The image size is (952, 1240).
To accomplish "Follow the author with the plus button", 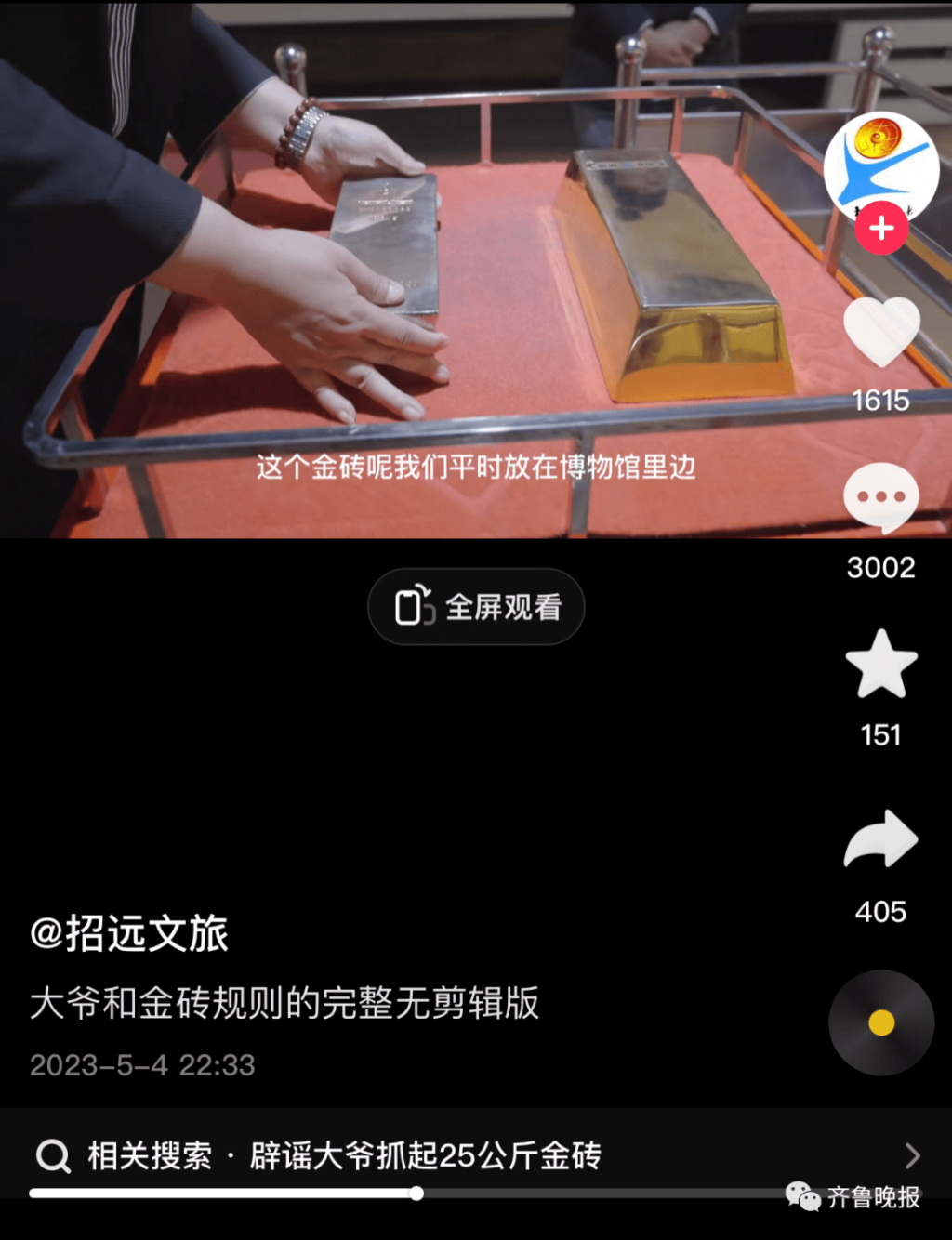I will [x=881, y=228].
